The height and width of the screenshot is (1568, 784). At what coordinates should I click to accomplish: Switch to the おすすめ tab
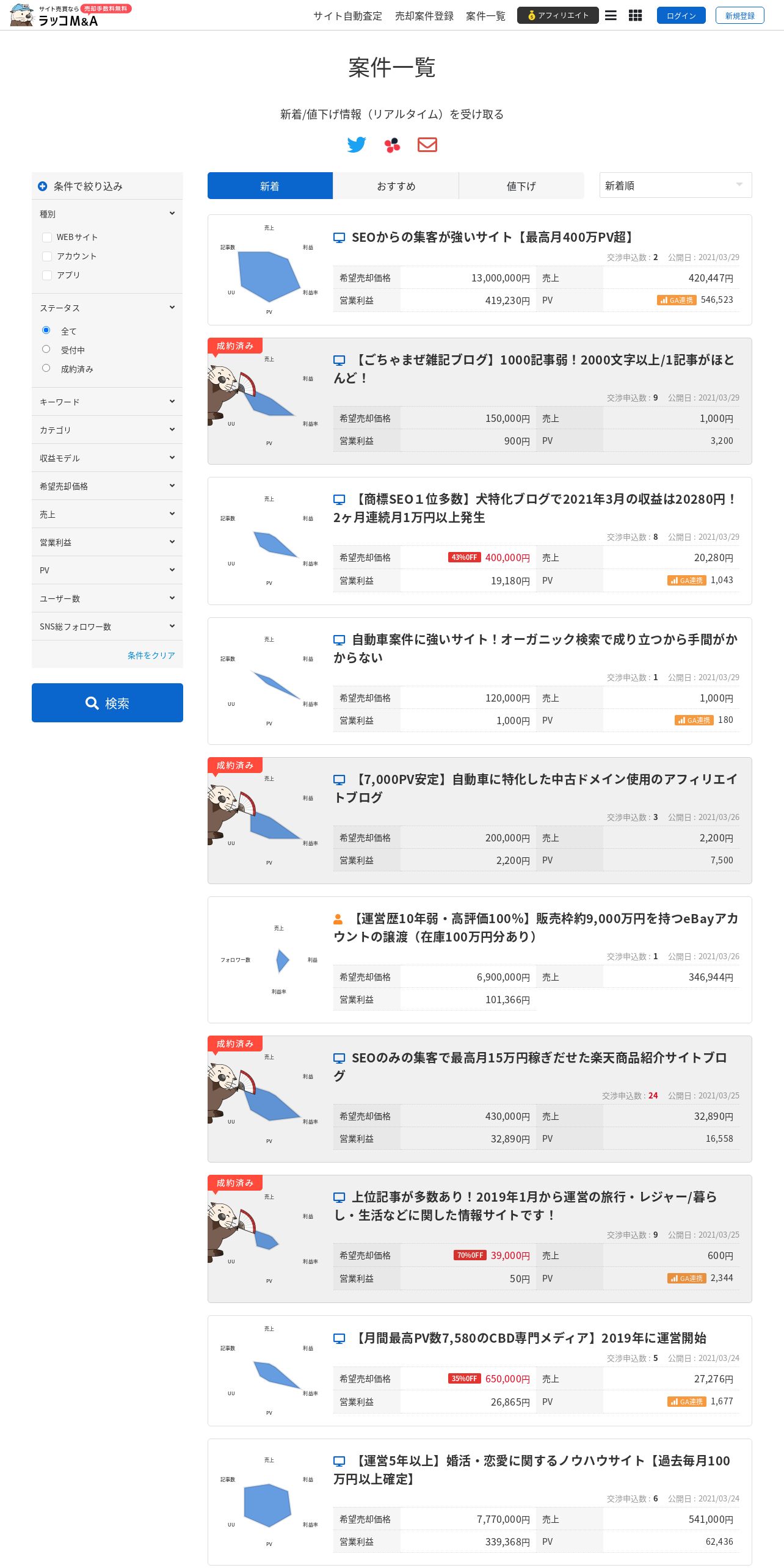tap(396, 186)
